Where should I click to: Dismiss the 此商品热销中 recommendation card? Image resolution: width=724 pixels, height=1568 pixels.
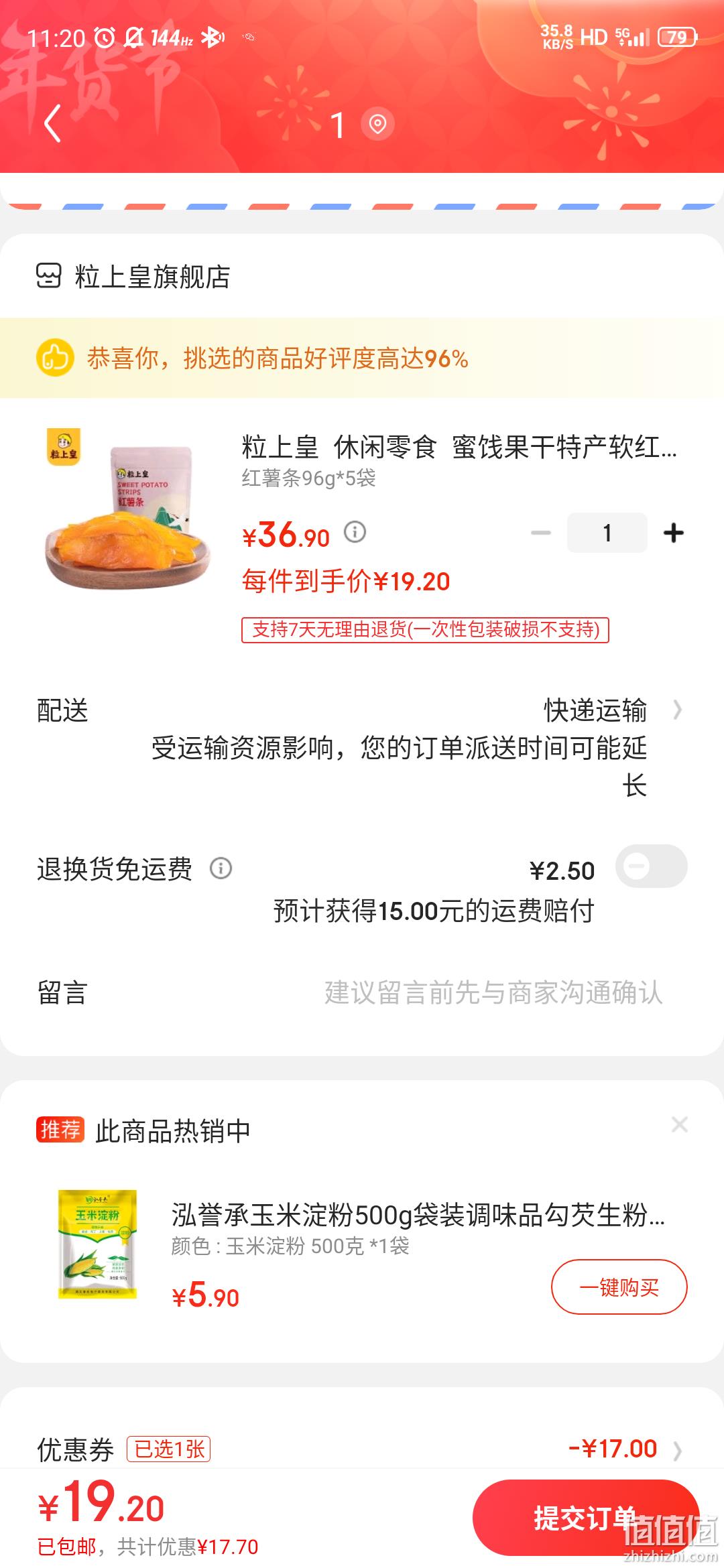[680, 1125]
